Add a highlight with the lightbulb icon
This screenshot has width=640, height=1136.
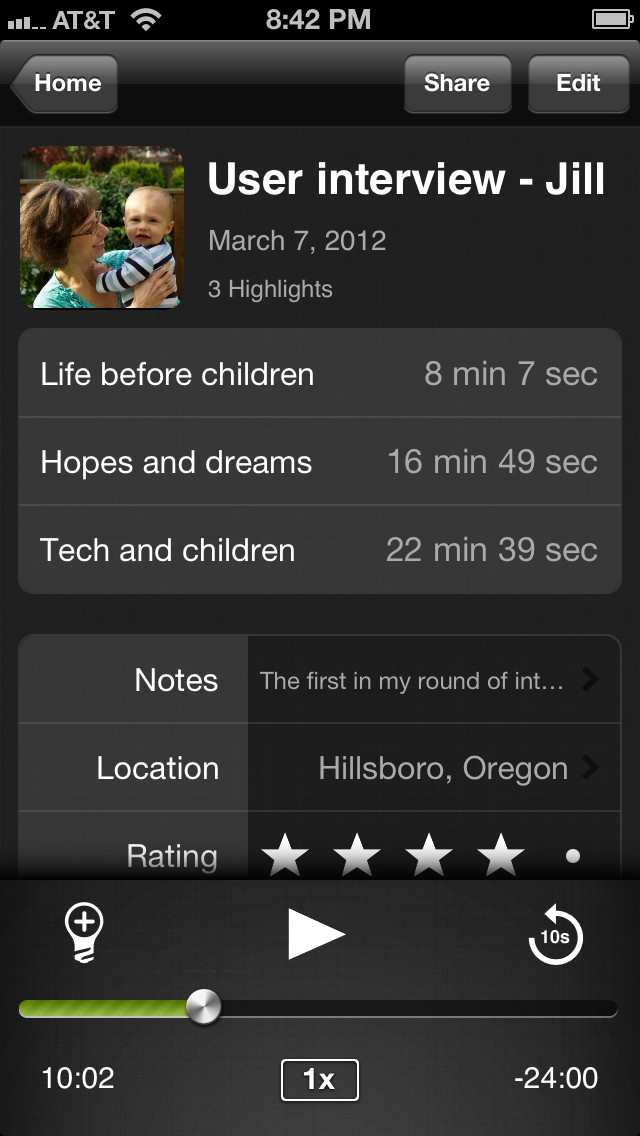click(84, 933)
